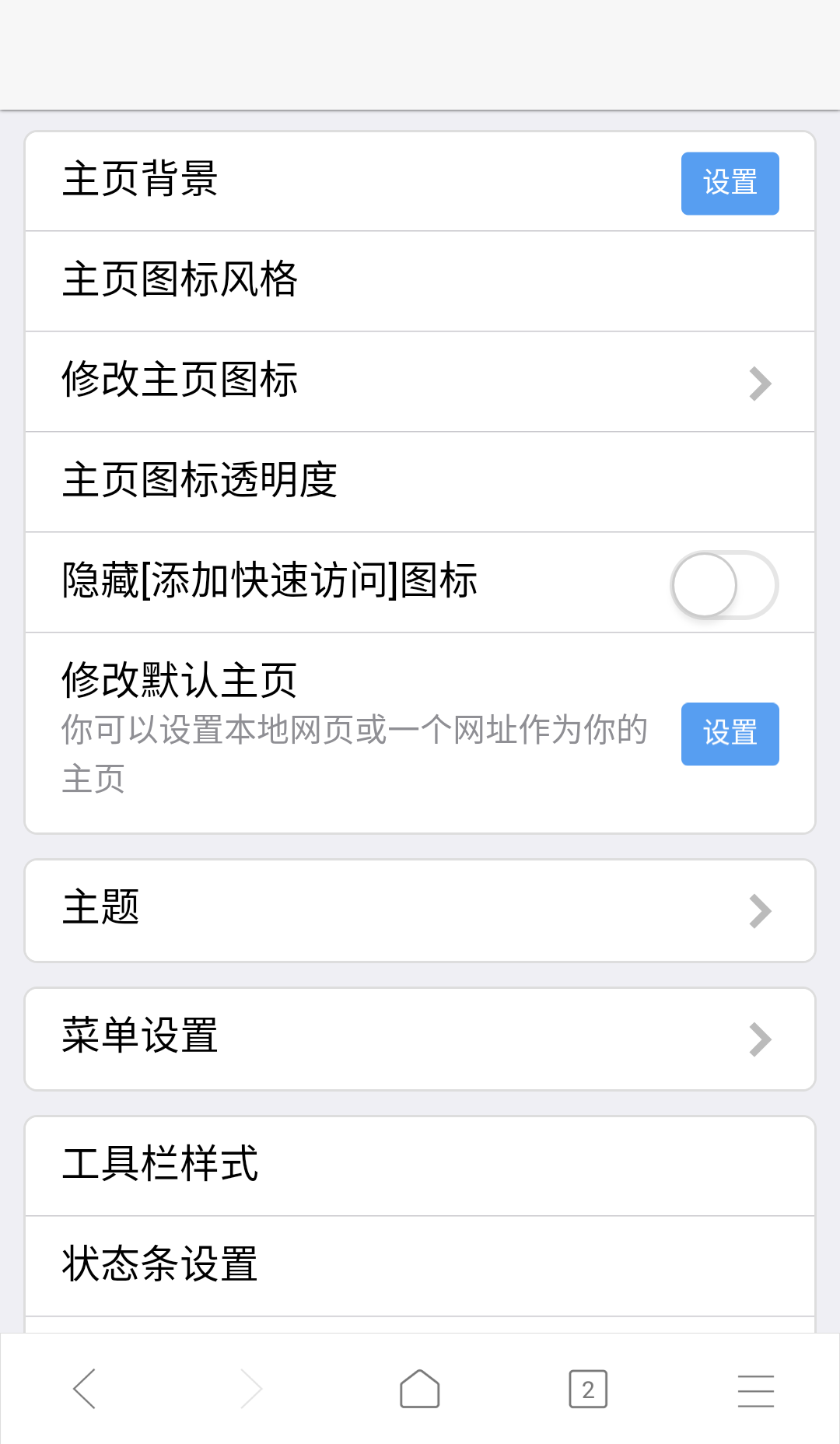The width and height of the screenshot is (840, 1444).
Task: Open 状态条设置 row
Action: [420, 1265]
